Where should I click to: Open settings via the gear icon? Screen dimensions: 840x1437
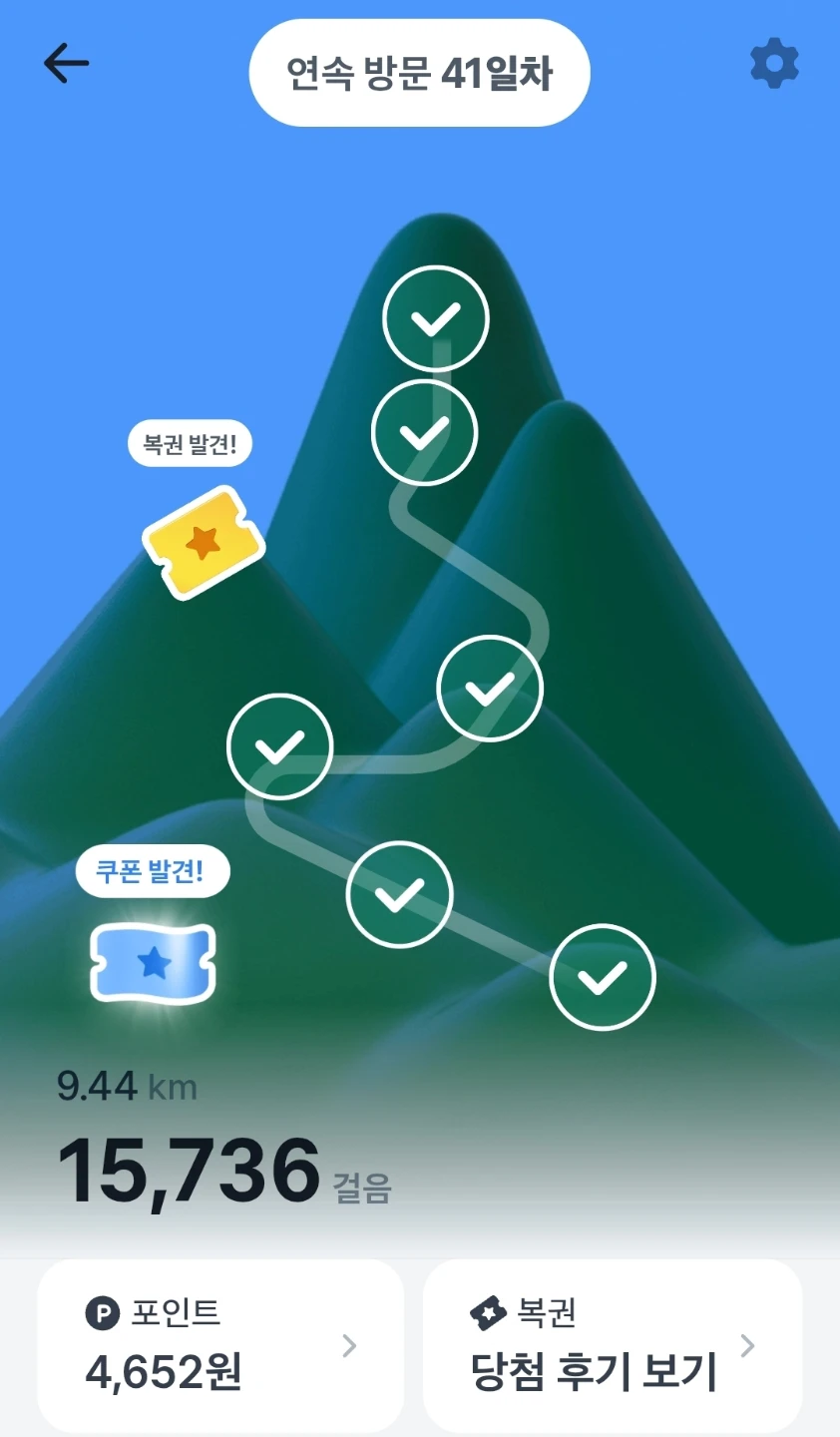(774, 65)
